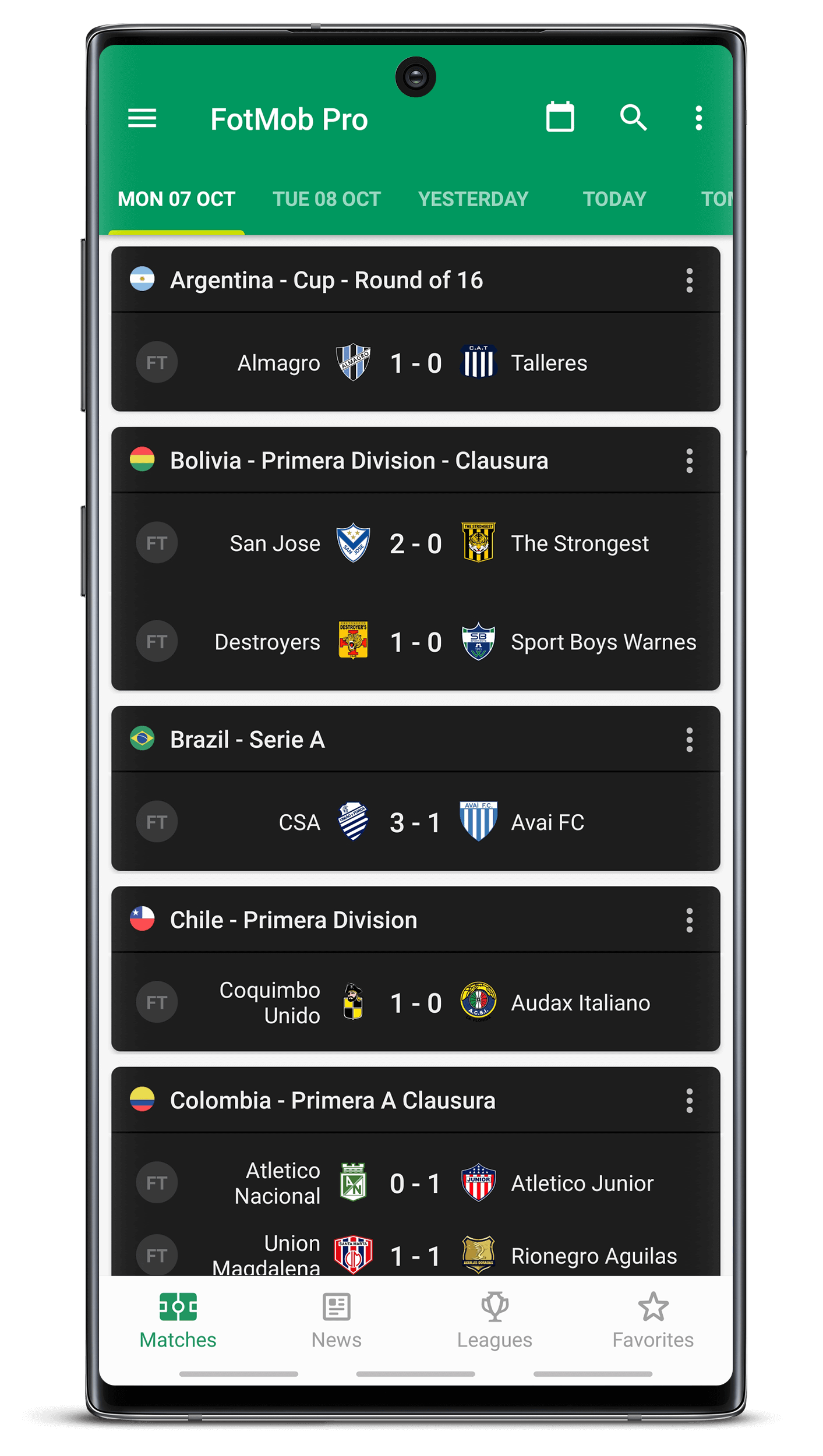Screen dimensions: 823x1456
Task: Switch to the TODAY tab
Action: [613, 199]
